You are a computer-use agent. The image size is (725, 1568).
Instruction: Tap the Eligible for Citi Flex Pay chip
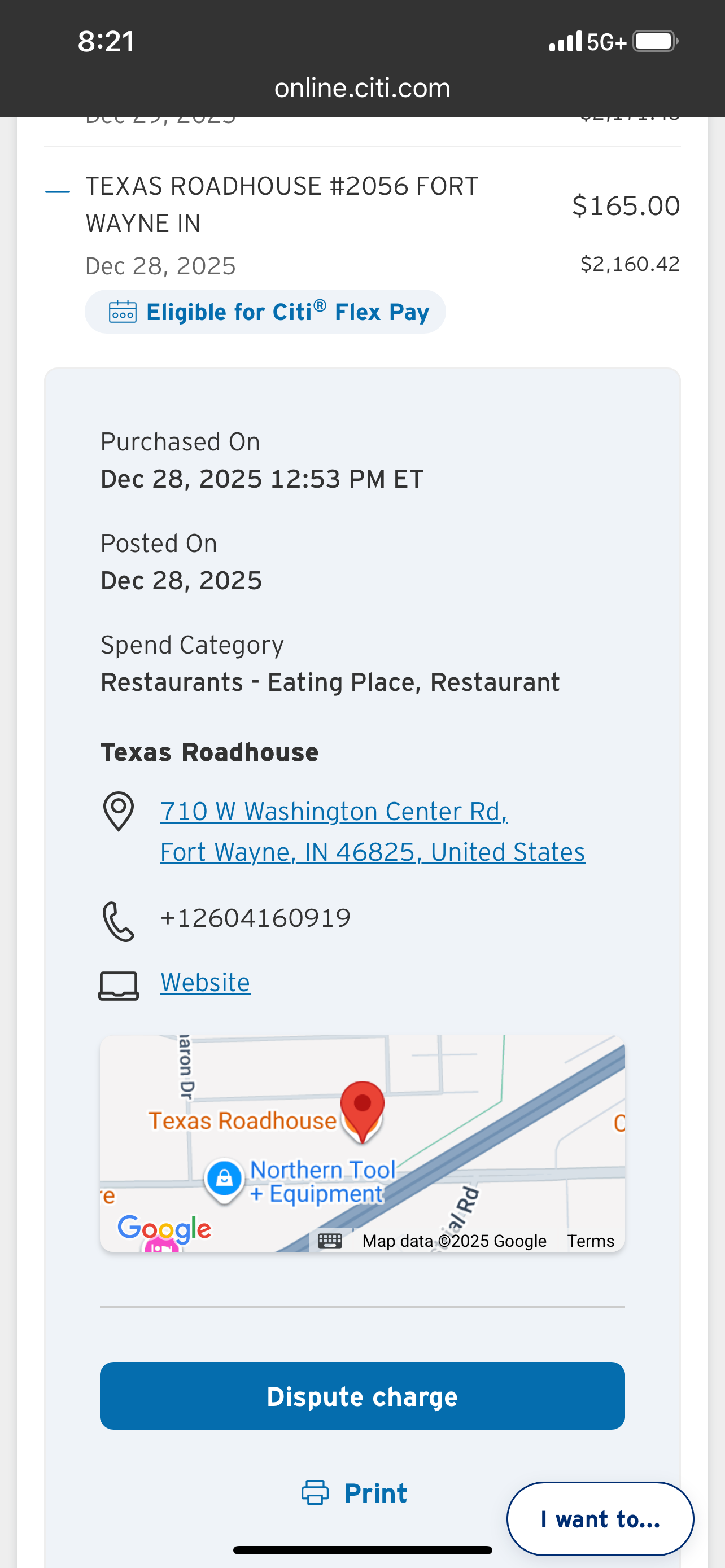click(265, 312)
